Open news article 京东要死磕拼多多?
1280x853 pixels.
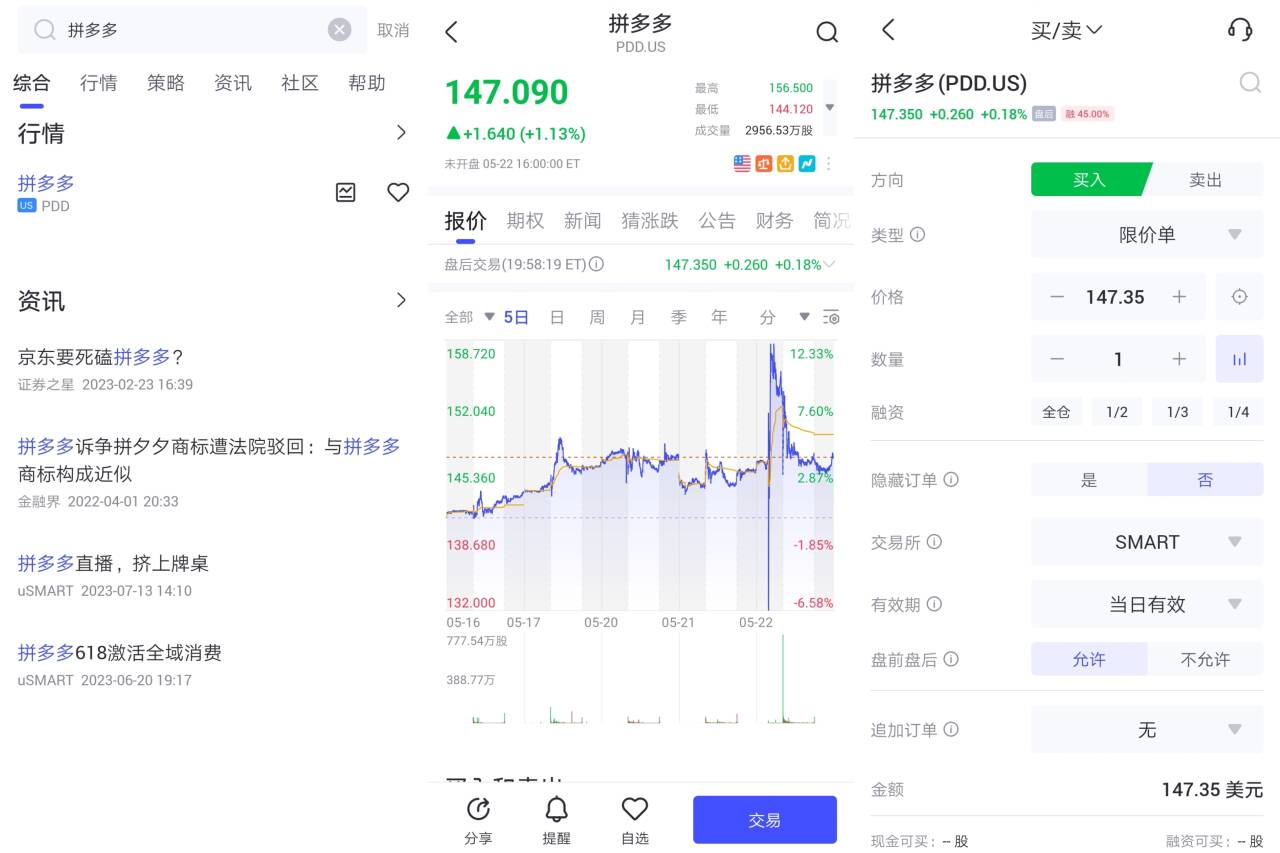click(101, 357)
